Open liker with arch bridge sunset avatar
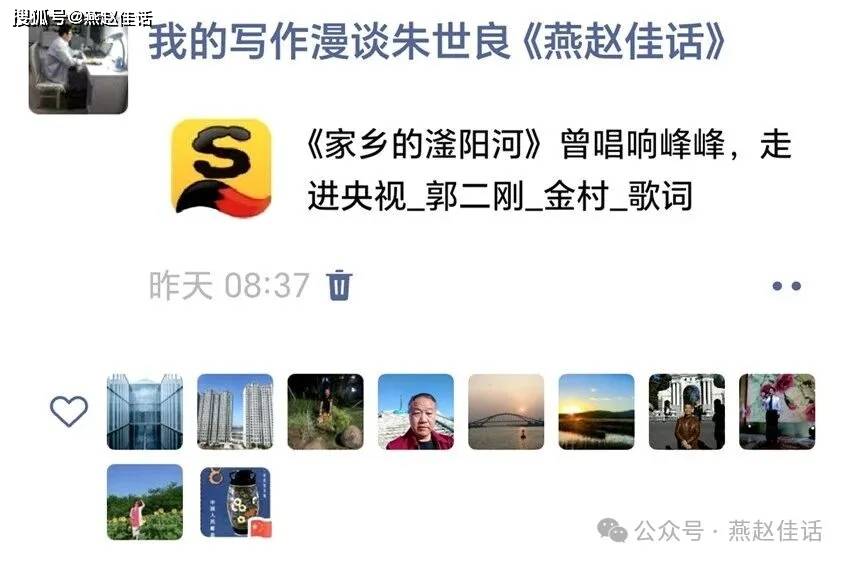The height and width of the screenshot is (565, 850). (506, 411)
